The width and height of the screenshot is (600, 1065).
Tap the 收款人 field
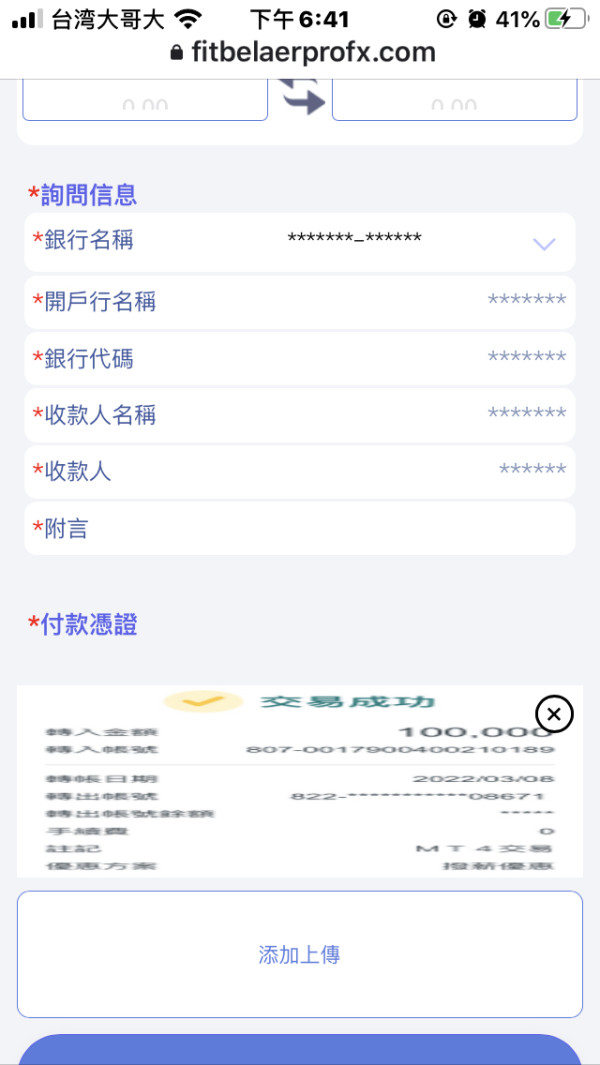tap(300, 471)
